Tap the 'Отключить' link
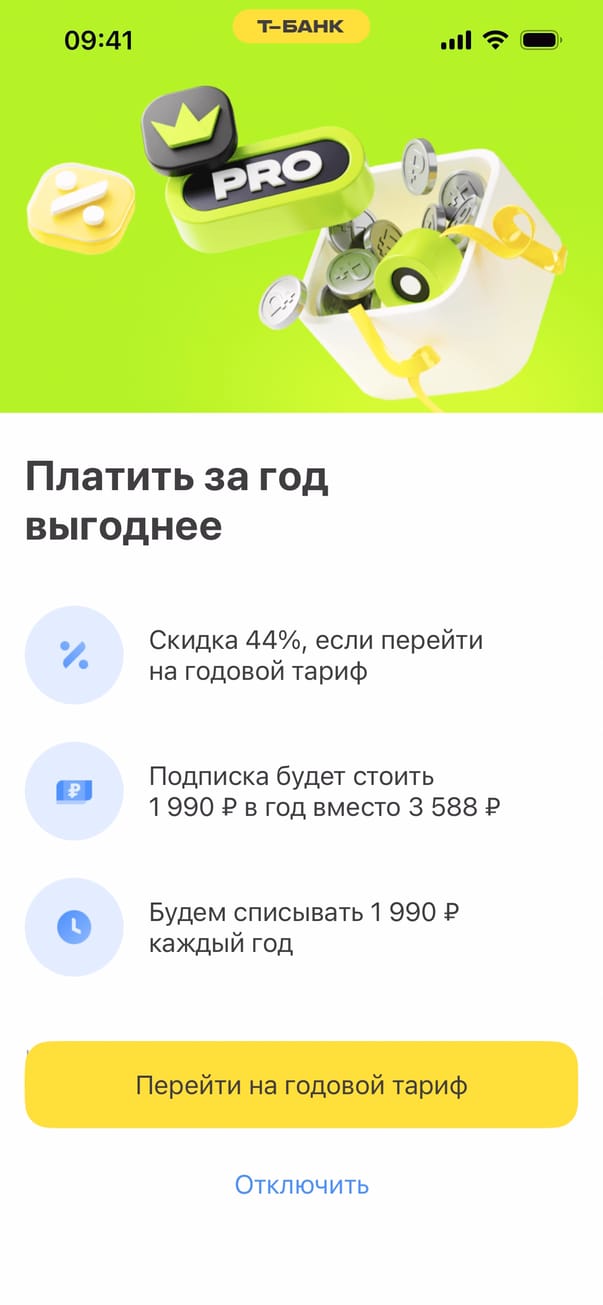Screen dimensions: 603x1305 pyautogui.click(x=301, y=1185)
